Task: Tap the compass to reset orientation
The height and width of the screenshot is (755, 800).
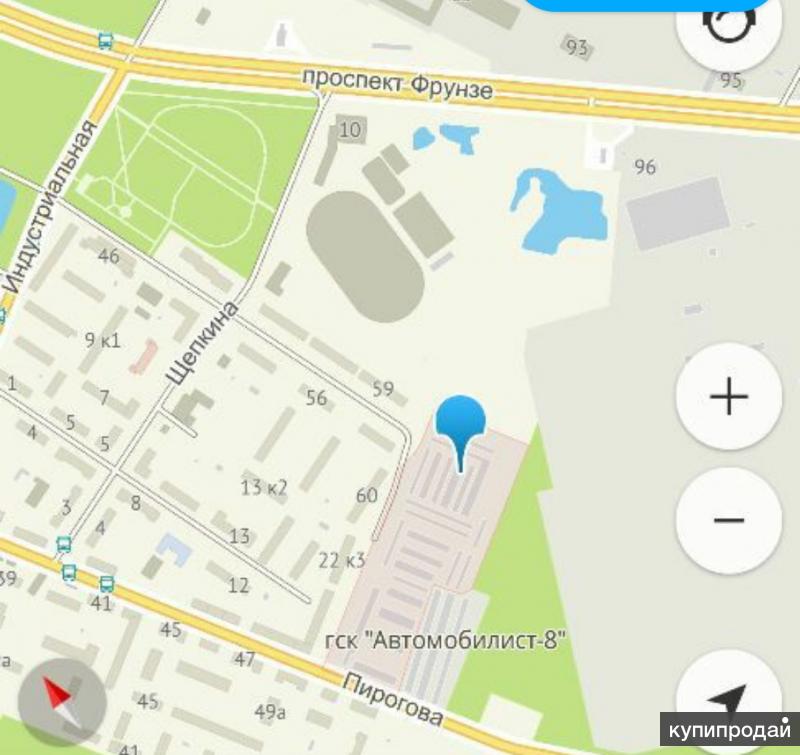Action: point(62,699)
